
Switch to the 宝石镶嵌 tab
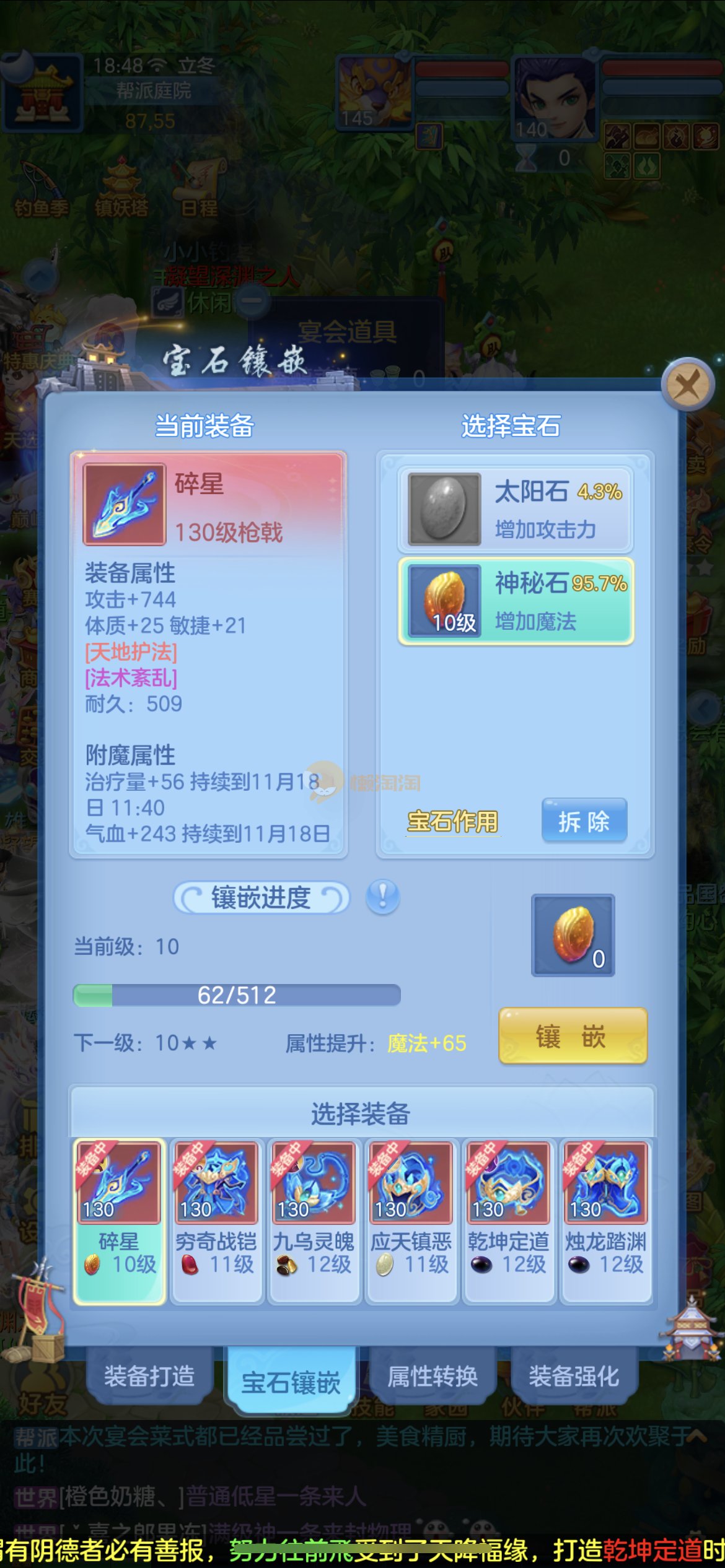(291, 1381)
